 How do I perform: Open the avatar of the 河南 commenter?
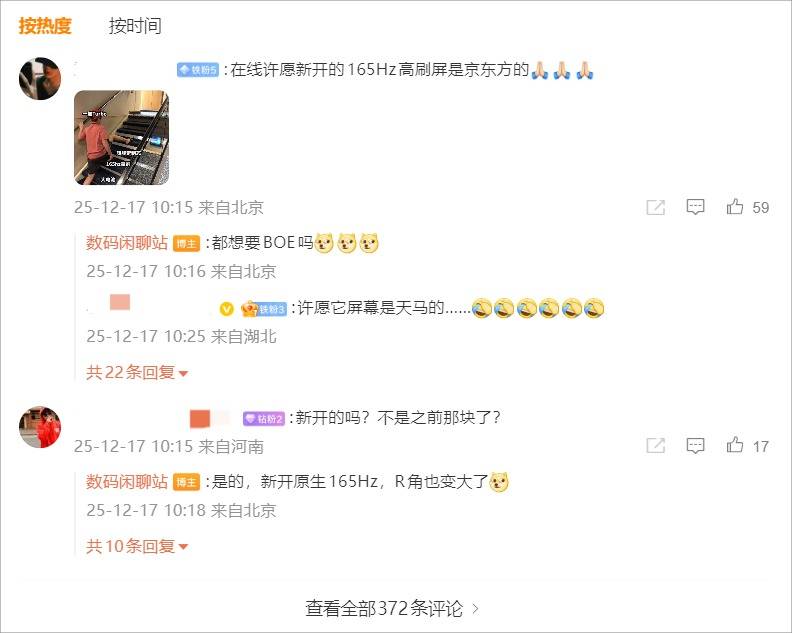(41, 427)
